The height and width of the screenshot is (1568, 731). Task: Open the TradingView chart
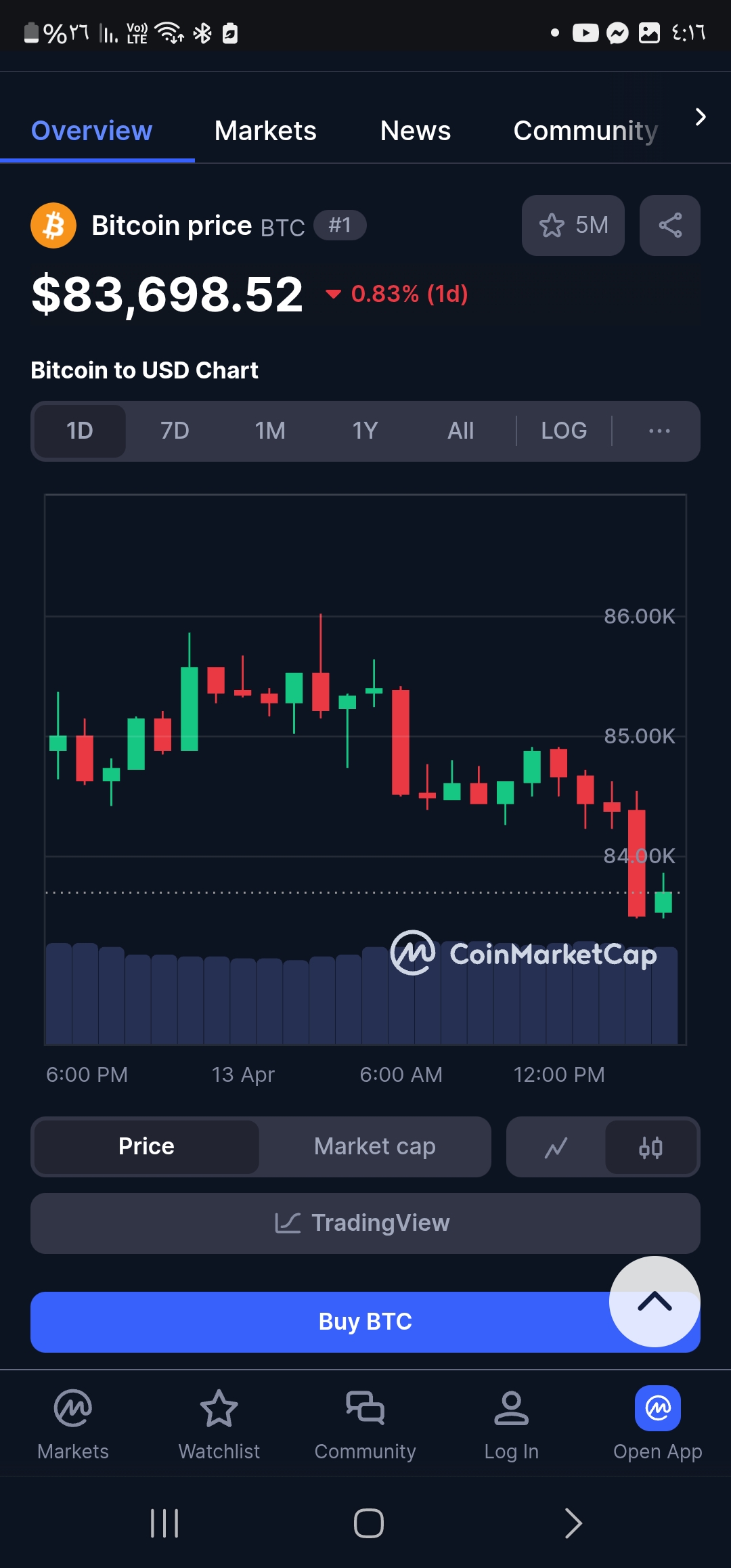pos(365,1223)
